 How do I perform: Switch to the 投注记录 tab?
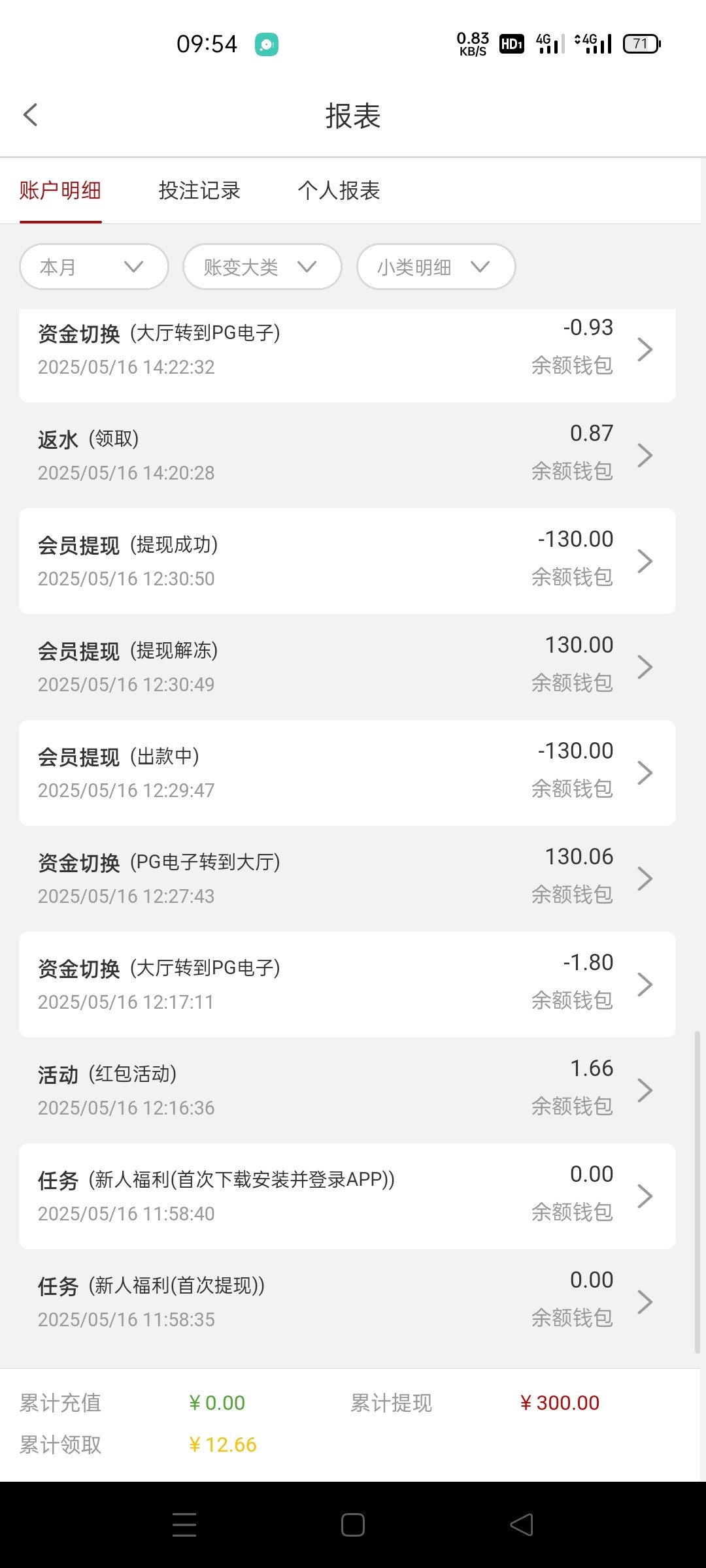(x=199, y=191)
